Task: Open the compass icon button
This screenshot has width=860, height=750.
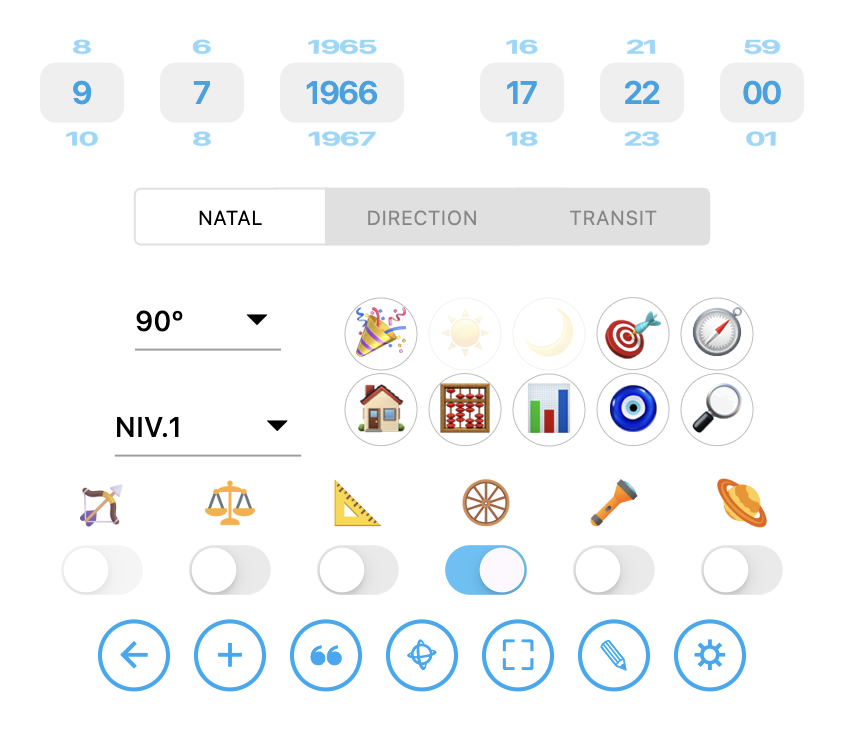Action: (717, 333)
